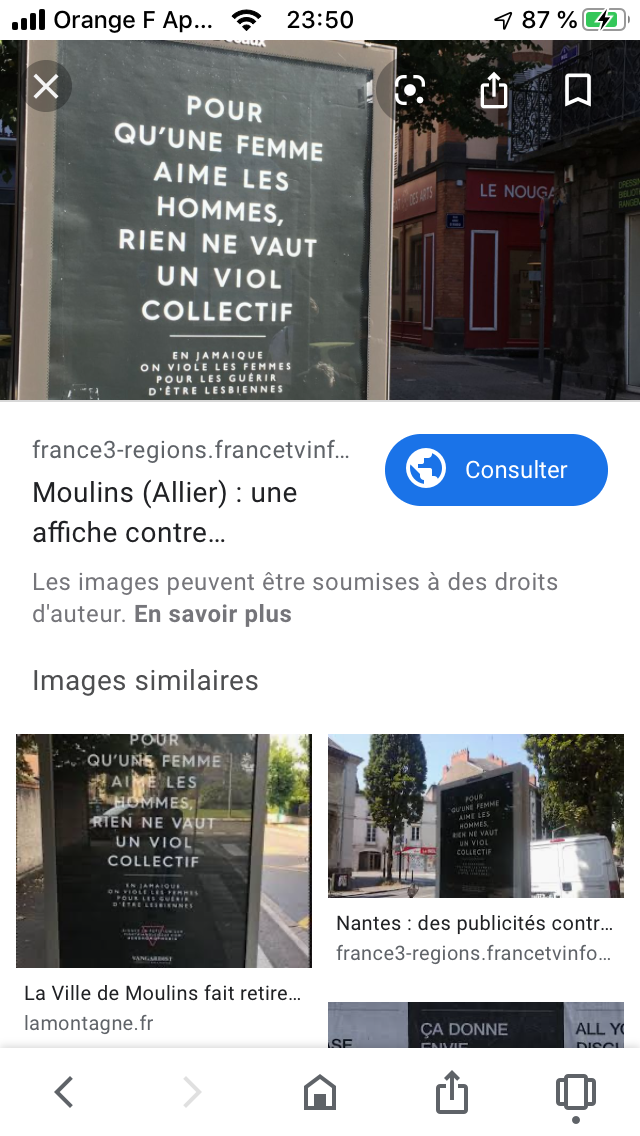The height and width of the screenshot is (1136, 640).
Task: Open the lamontagne.fr similar image
Action: pyautogui.click(x=164, y=851)
